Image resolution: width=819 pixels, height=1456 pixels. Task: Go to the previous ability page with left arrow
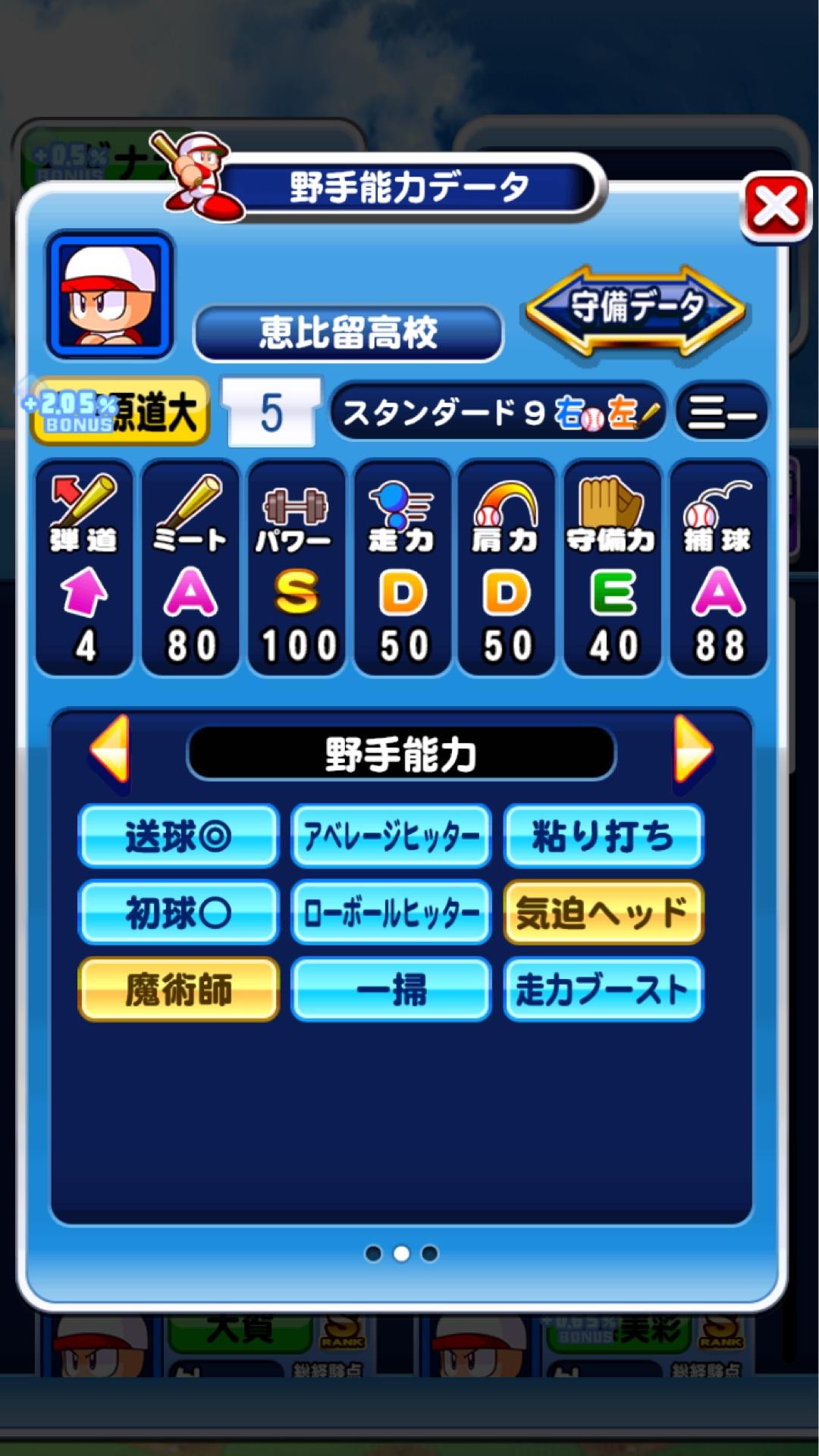[111, 749]
